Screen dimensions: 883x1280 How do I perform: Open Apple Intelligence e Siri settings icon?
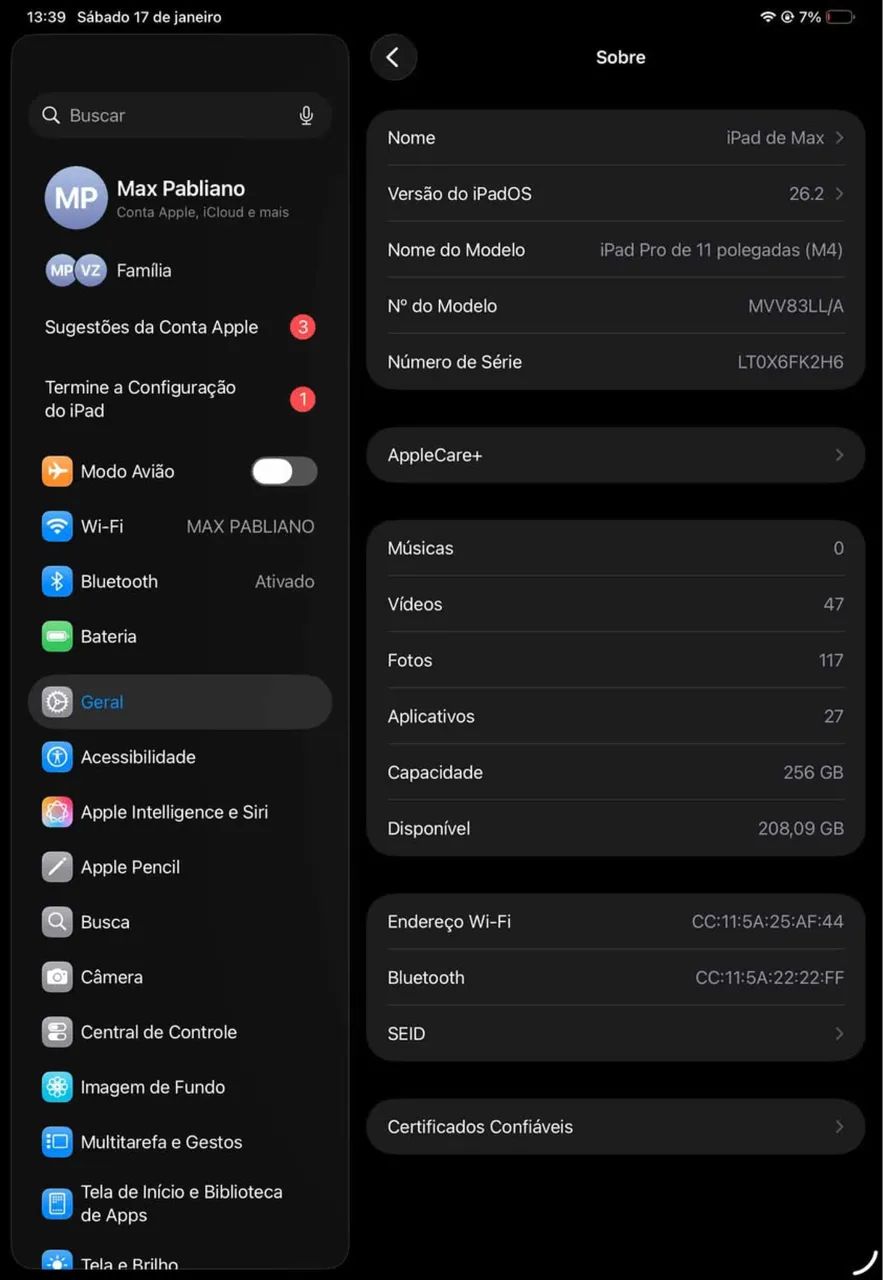tap(56, 812)
